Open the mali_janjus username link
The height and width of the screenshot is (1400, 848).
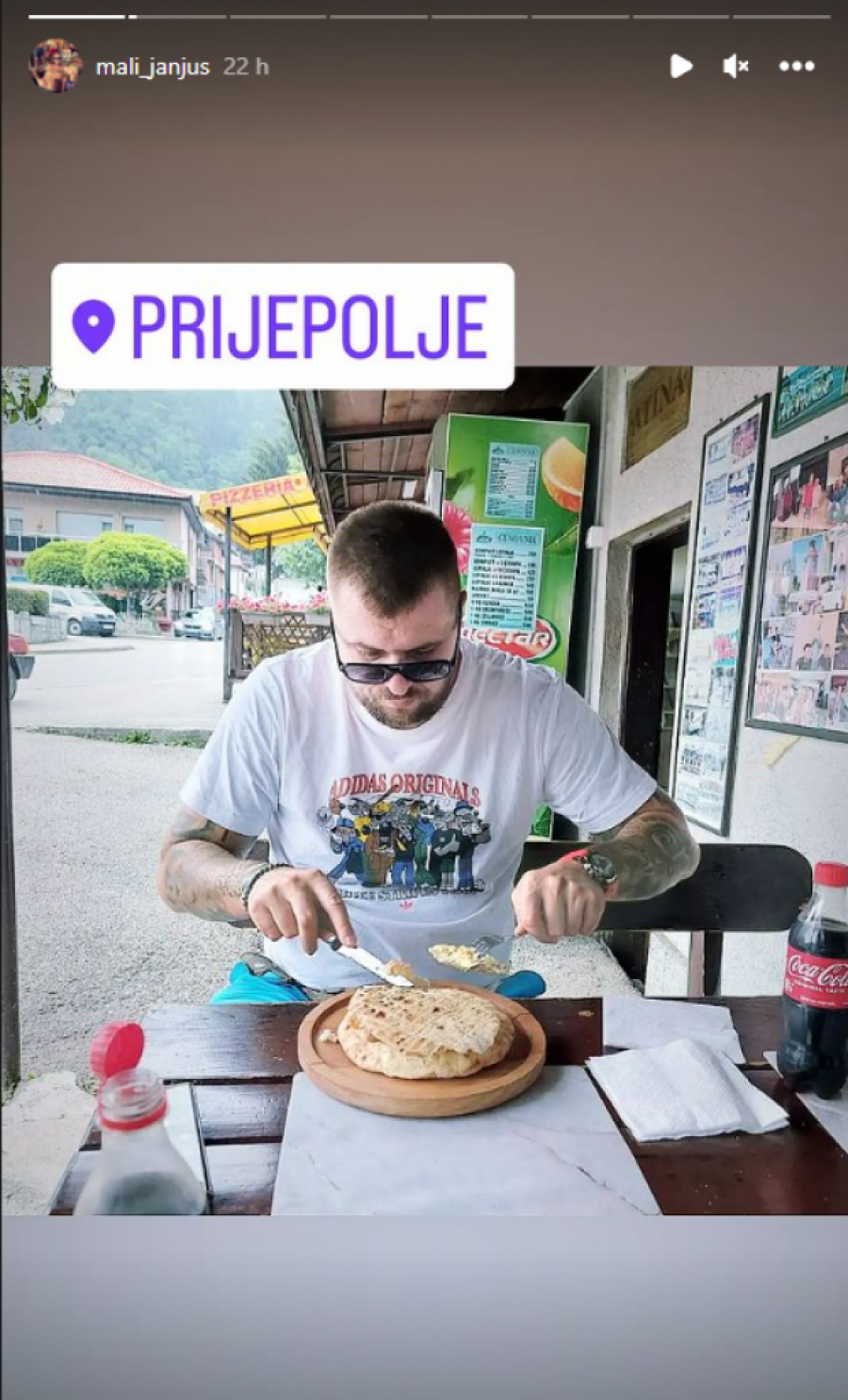(x=153, y=67)
